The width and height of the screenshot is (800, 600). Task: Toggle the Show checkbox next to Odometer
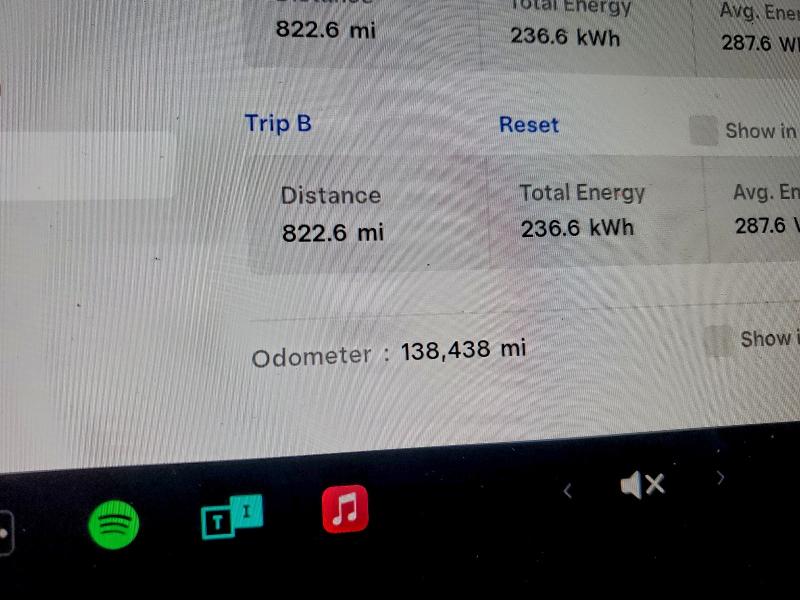point(717,341)
